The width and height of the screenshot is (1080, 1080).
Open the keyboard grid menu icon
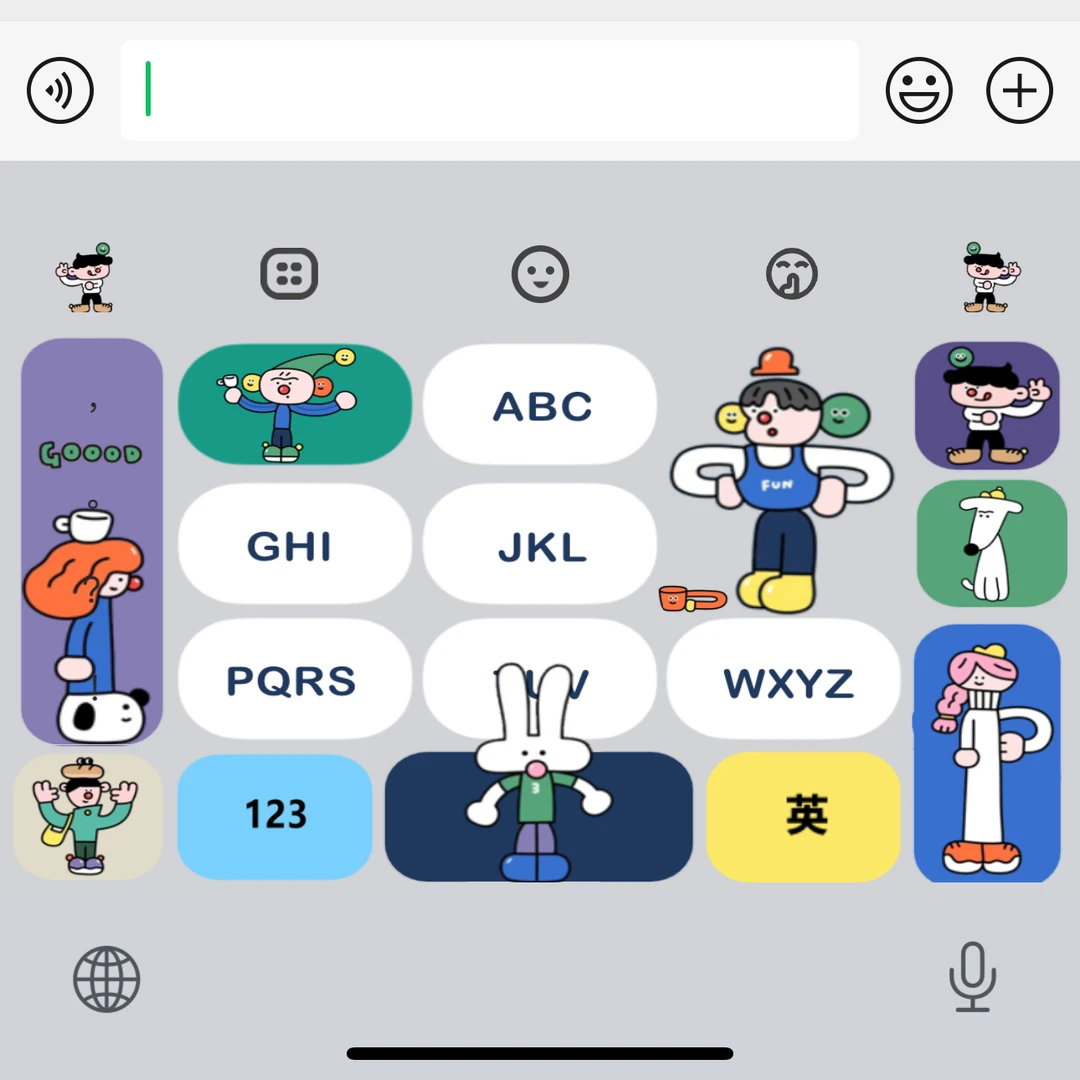coord(289,273)
